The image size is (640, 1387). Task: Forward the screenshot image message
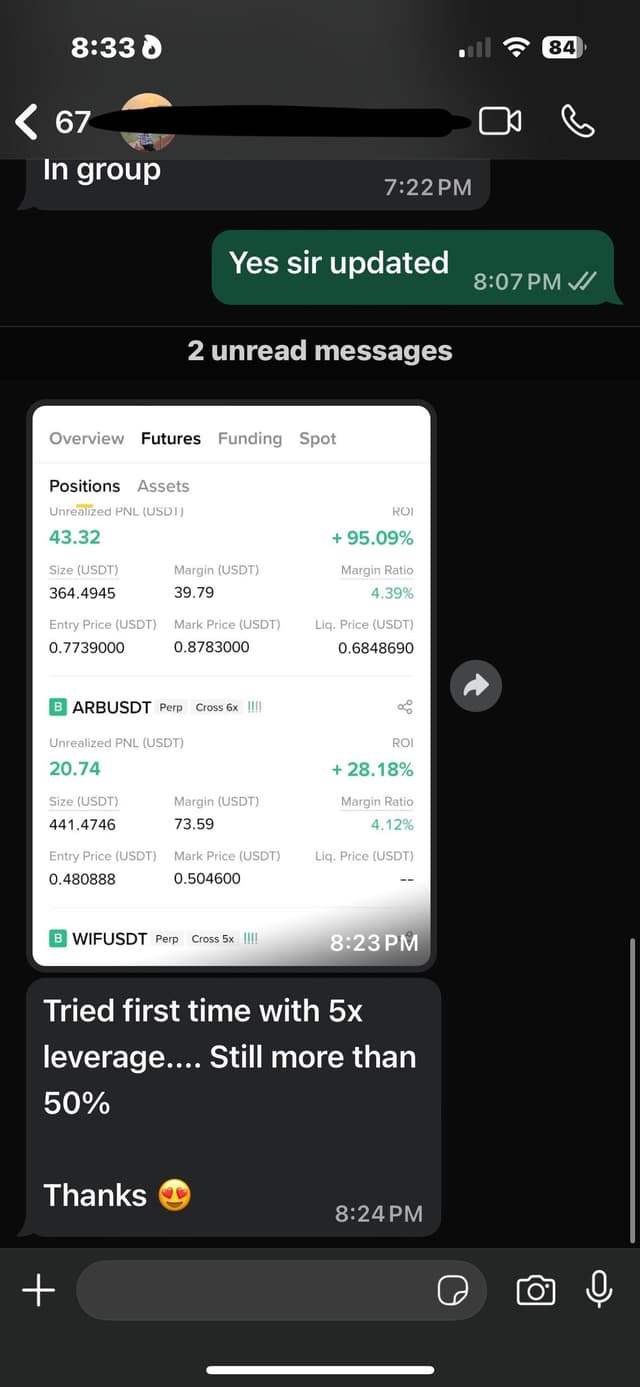click(x=476, y=685)
